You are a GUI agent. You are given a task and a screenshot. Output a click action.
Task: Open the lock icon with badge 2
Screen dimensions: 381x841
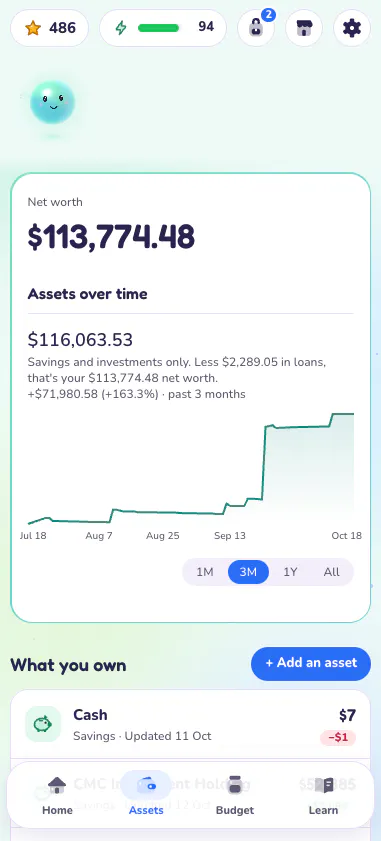click(256, 28)
